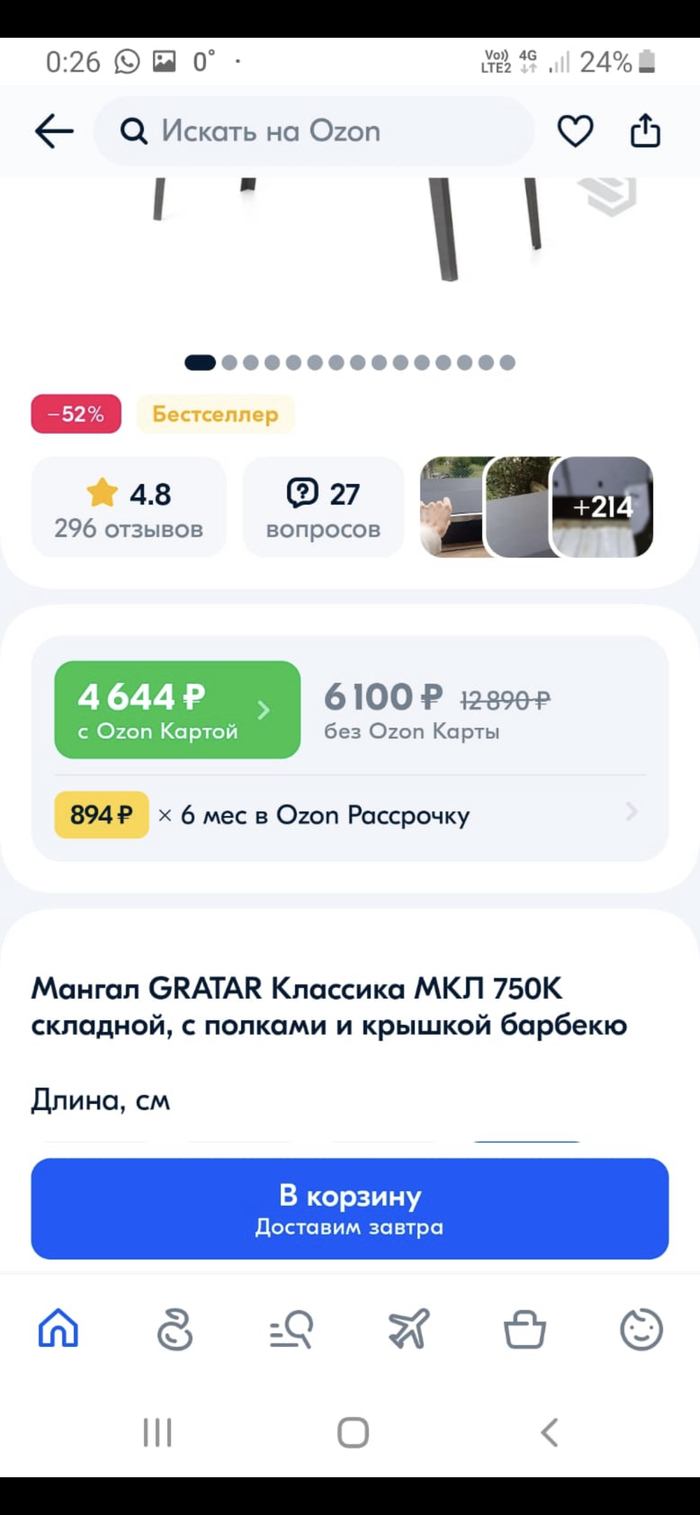This screenshot has height=1515, width=700.
Task: Open customer photos marked +214
Action: click(604, 507)
